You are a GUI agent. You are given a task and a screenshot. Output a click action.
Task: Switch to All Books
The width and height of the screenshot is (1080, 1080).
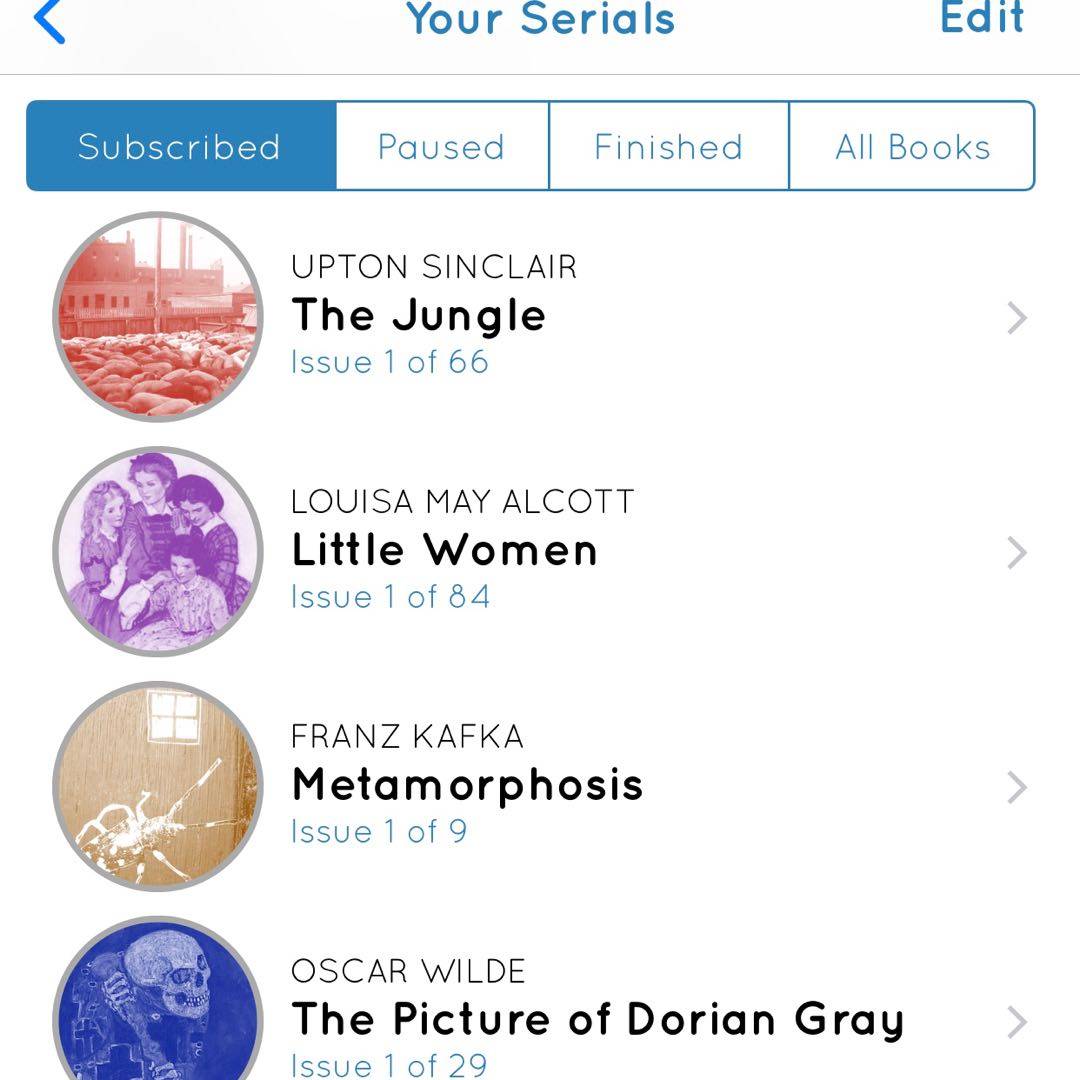(x=912, y=146)
